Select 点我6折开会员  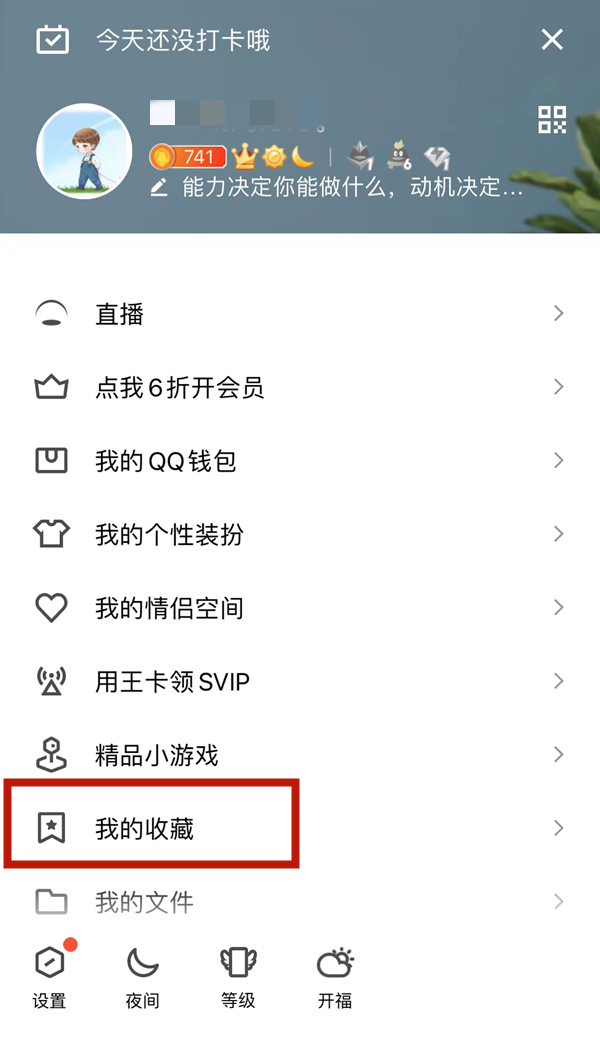[300, 387]
